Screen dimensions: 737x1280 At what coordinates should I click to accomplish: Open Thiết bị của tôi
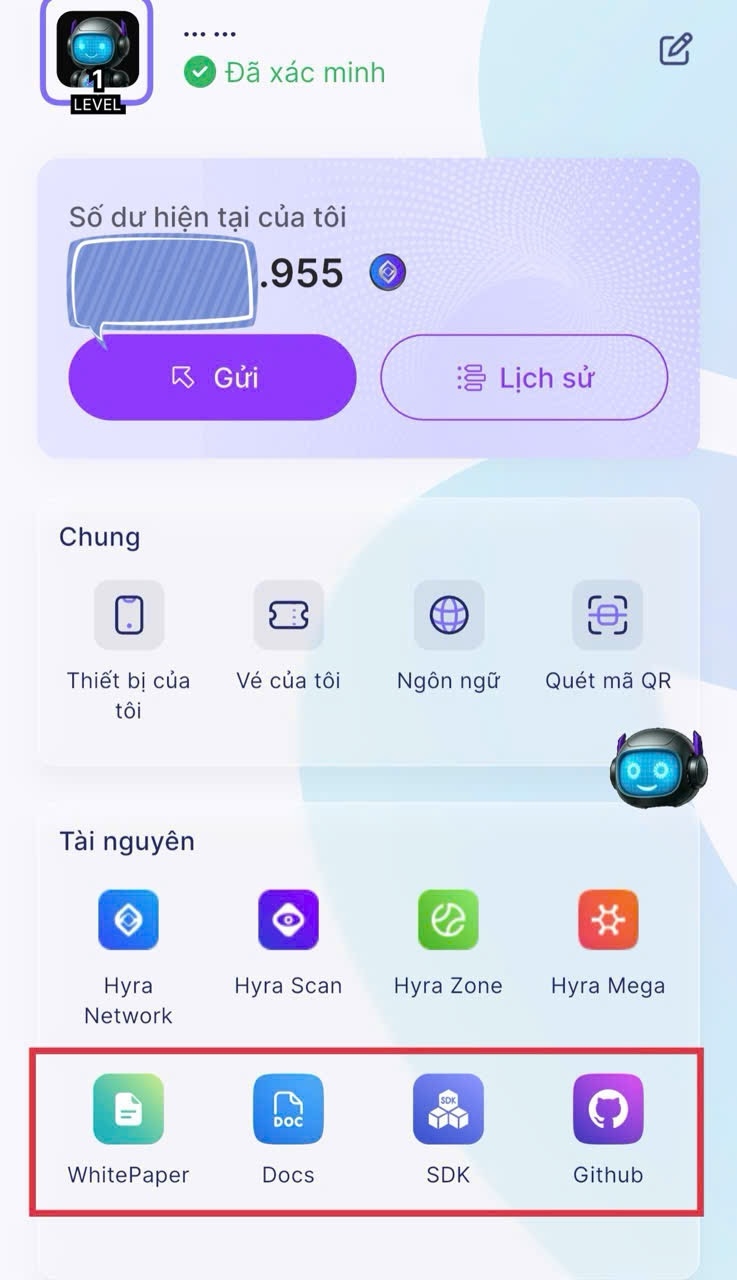tap(128, 615)
